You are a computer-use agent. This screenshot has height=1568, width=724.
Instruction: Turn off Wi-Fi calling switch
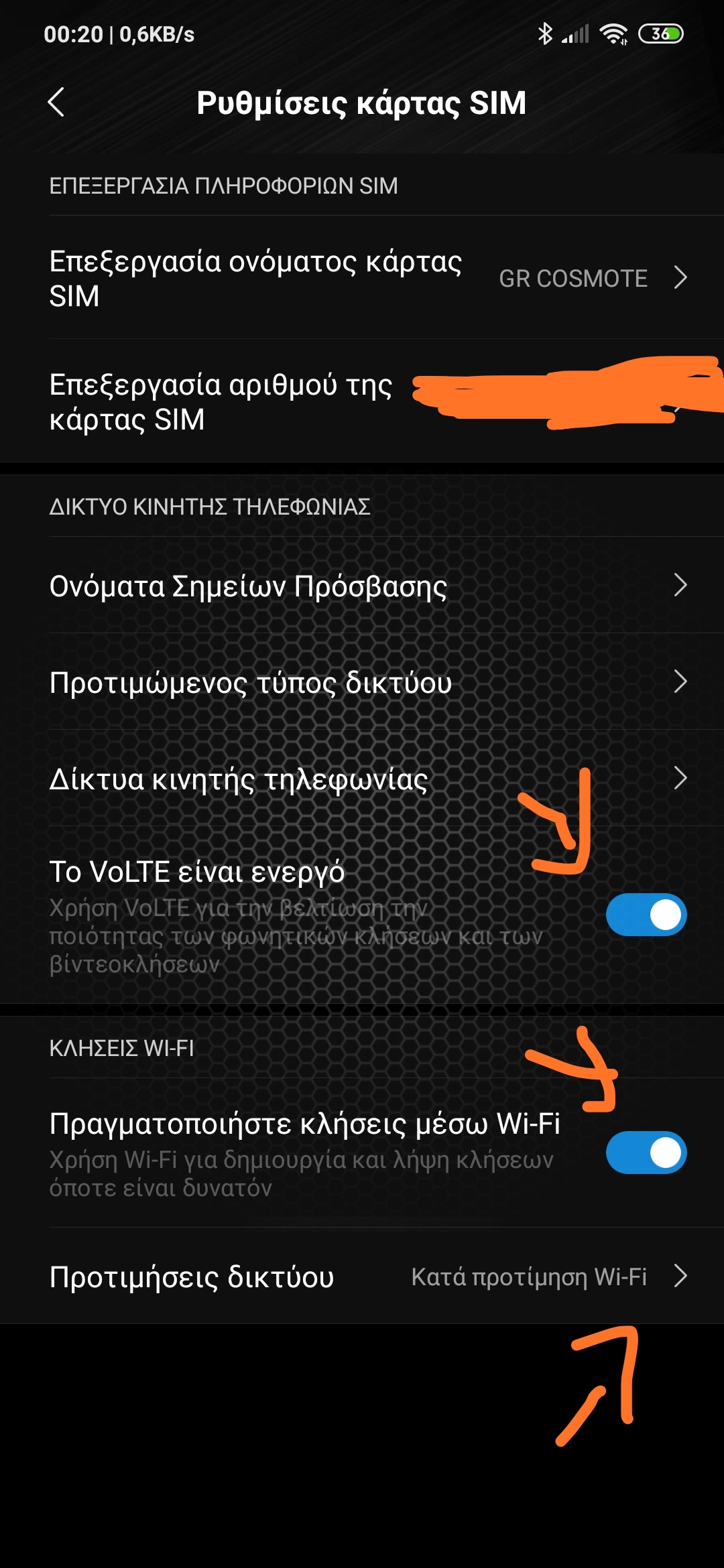coord(646,1153)
